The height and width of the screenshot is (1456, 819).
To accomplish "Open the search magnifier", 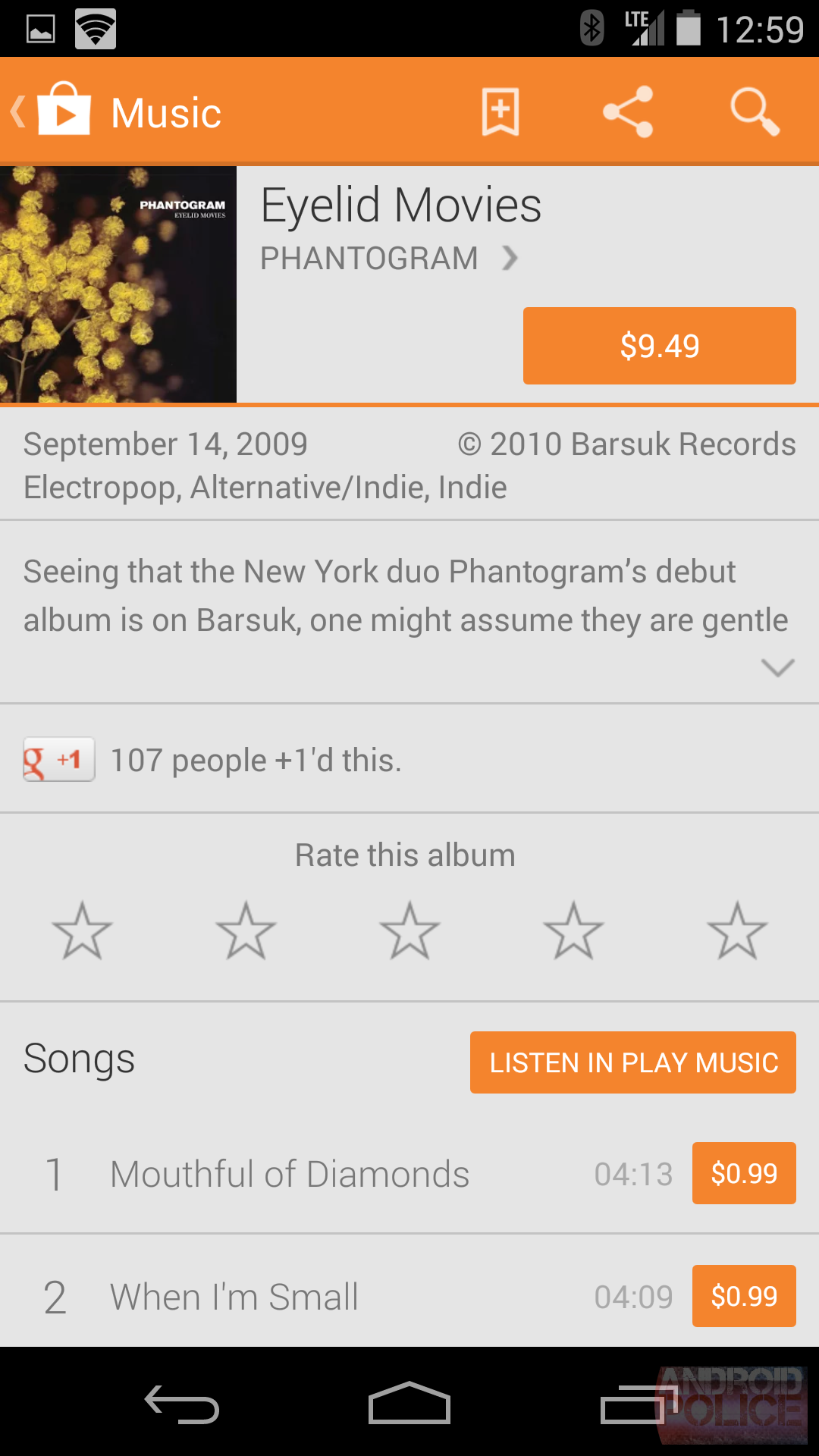I will coord(755,111).
